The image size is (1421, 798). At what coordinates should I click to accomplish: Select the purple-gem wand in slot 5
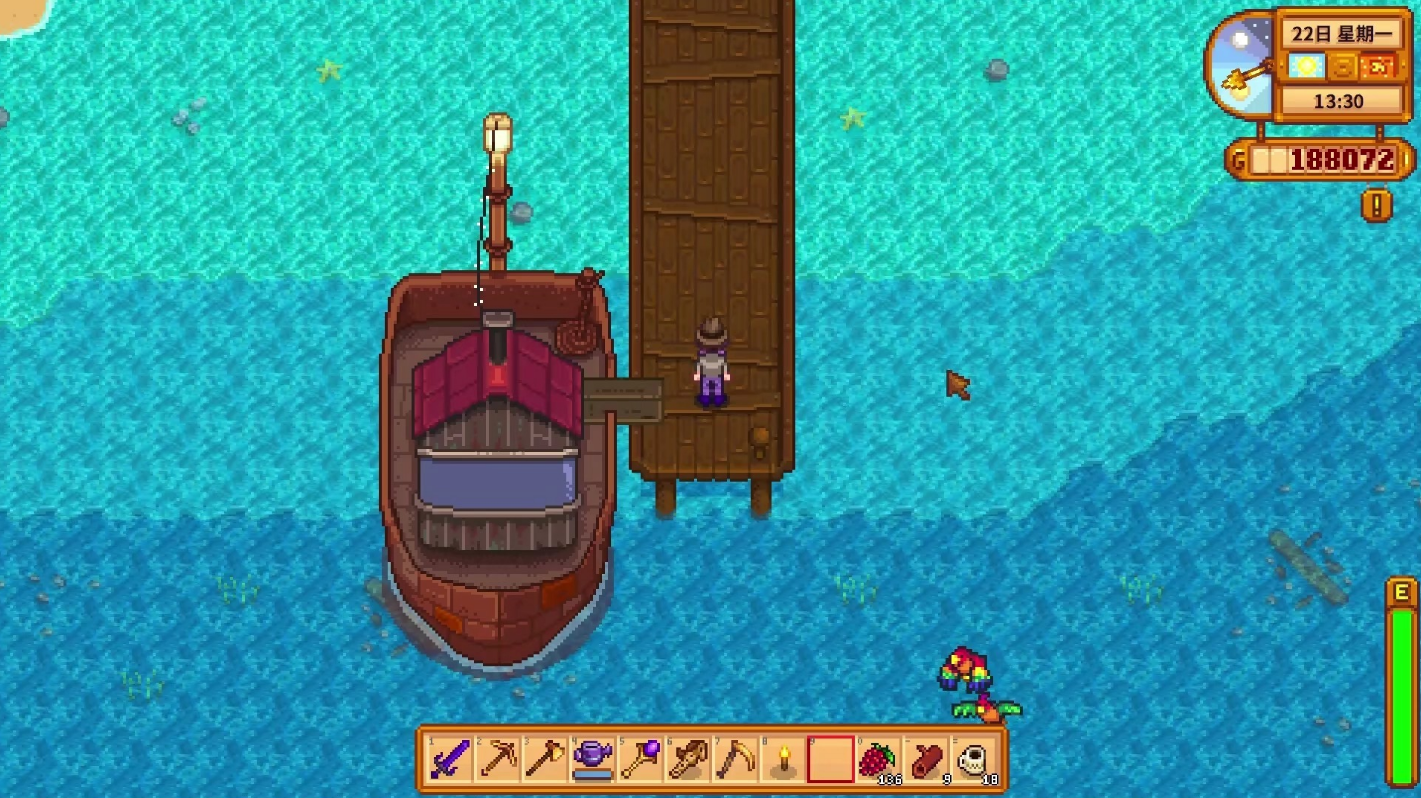640,760
